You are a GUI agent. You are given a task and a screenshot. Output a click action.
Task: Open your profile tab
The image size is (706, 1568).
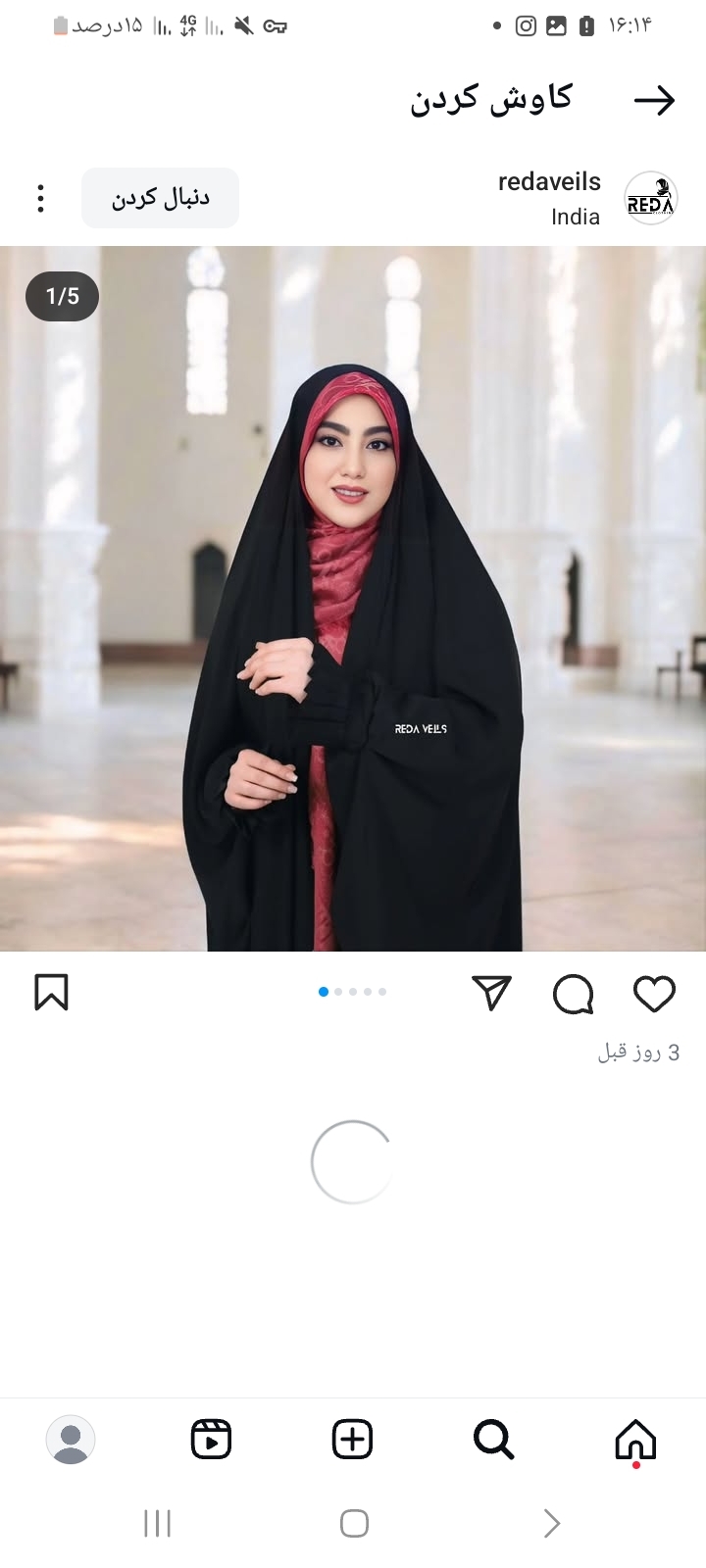71,1440
